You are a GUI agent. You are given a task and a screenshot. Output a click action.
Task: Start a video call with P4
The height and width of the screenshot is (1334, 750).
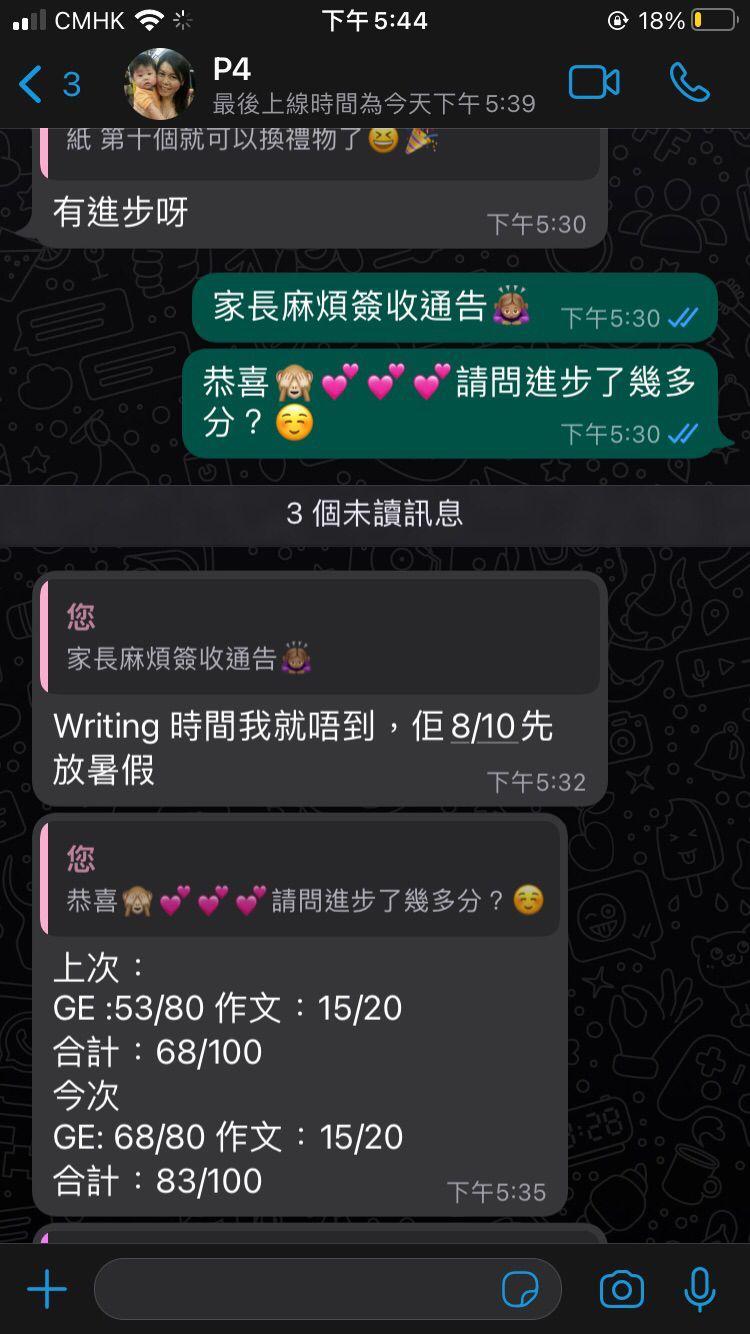tap(594, 83)
